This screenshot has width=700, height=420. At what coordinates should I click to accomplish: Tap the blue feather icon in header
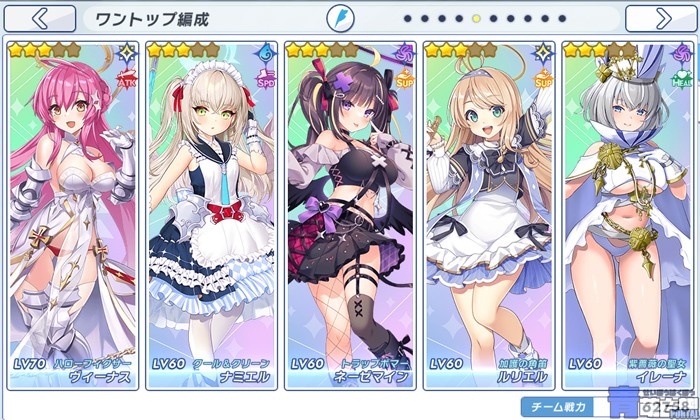coord(341,18)
